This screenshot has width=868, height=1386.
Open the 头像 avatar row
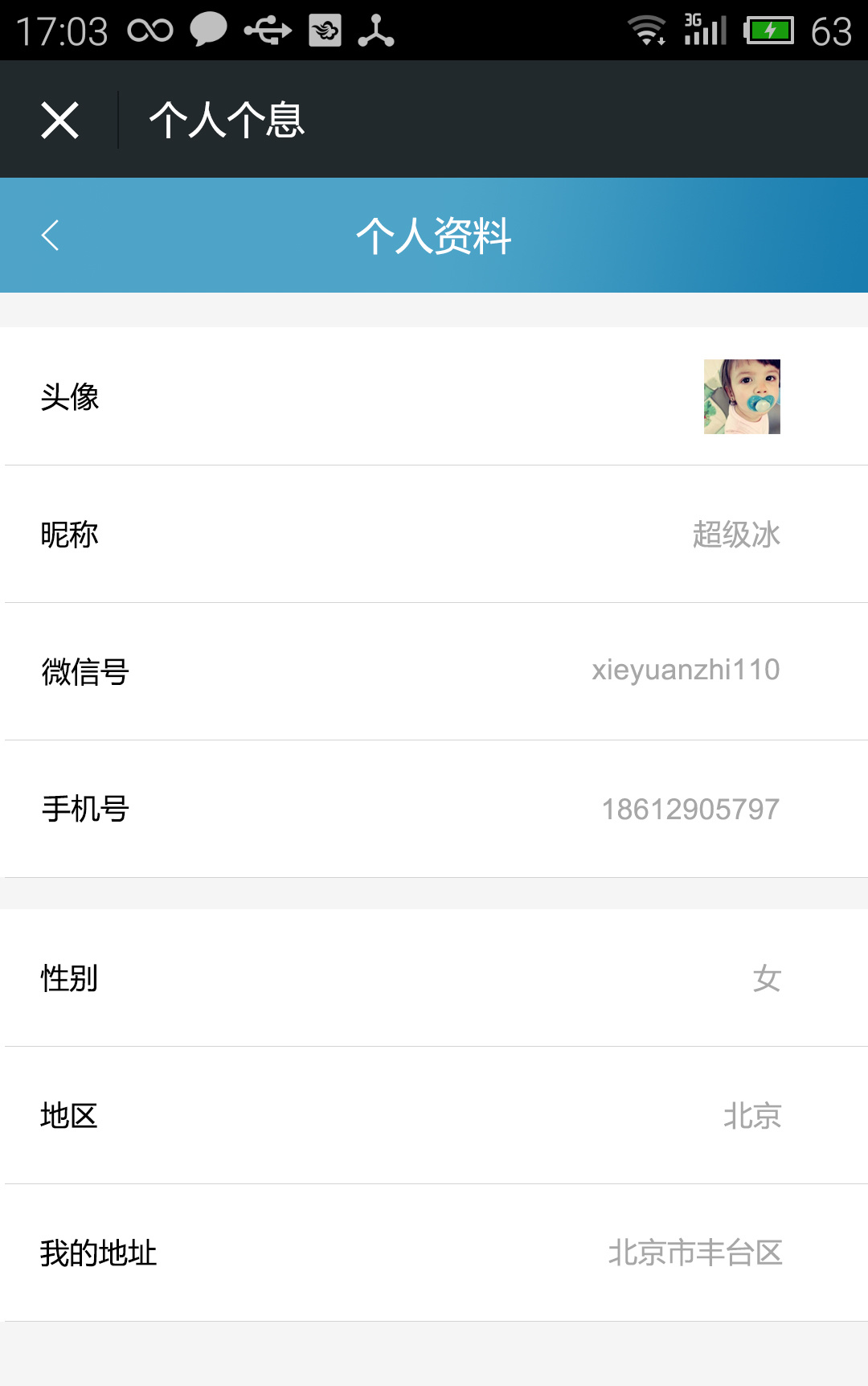coord(434,396)
